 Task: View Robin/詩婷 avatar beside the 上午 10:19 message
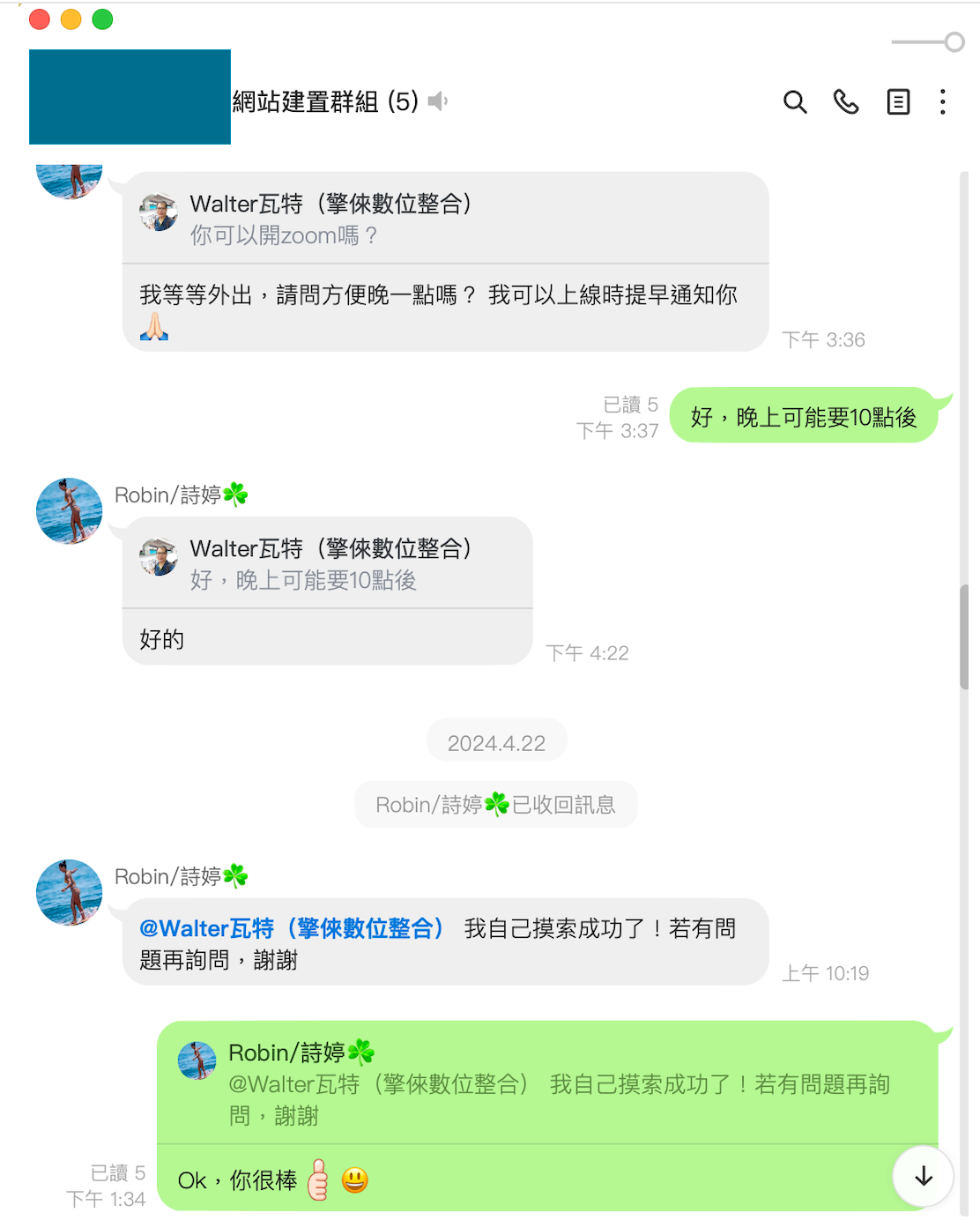[69, 892]
